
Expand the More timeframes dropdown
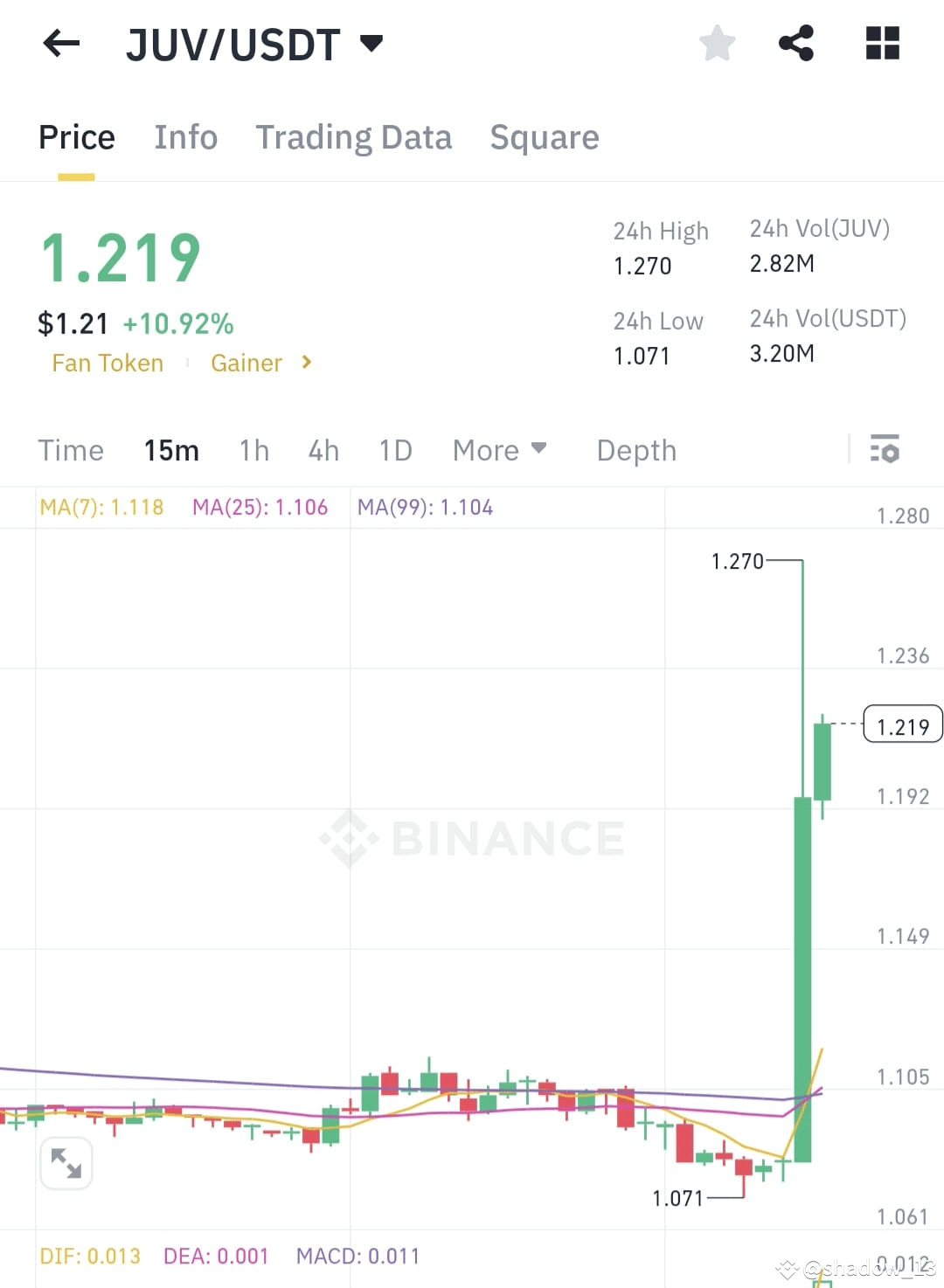coord(498,450)
